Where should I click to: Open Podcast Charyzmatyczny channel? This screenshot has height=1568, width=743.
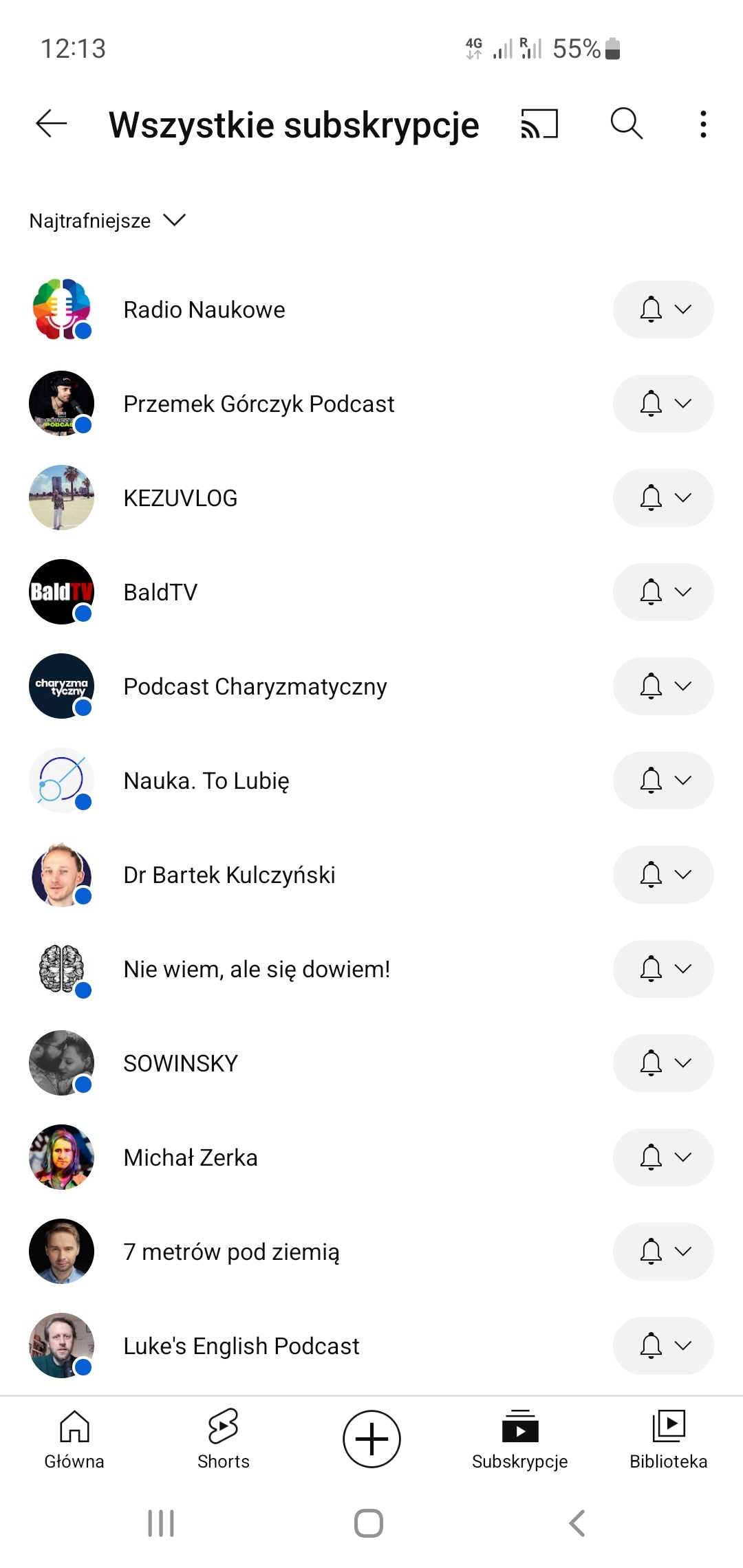(x=255, y=686)
